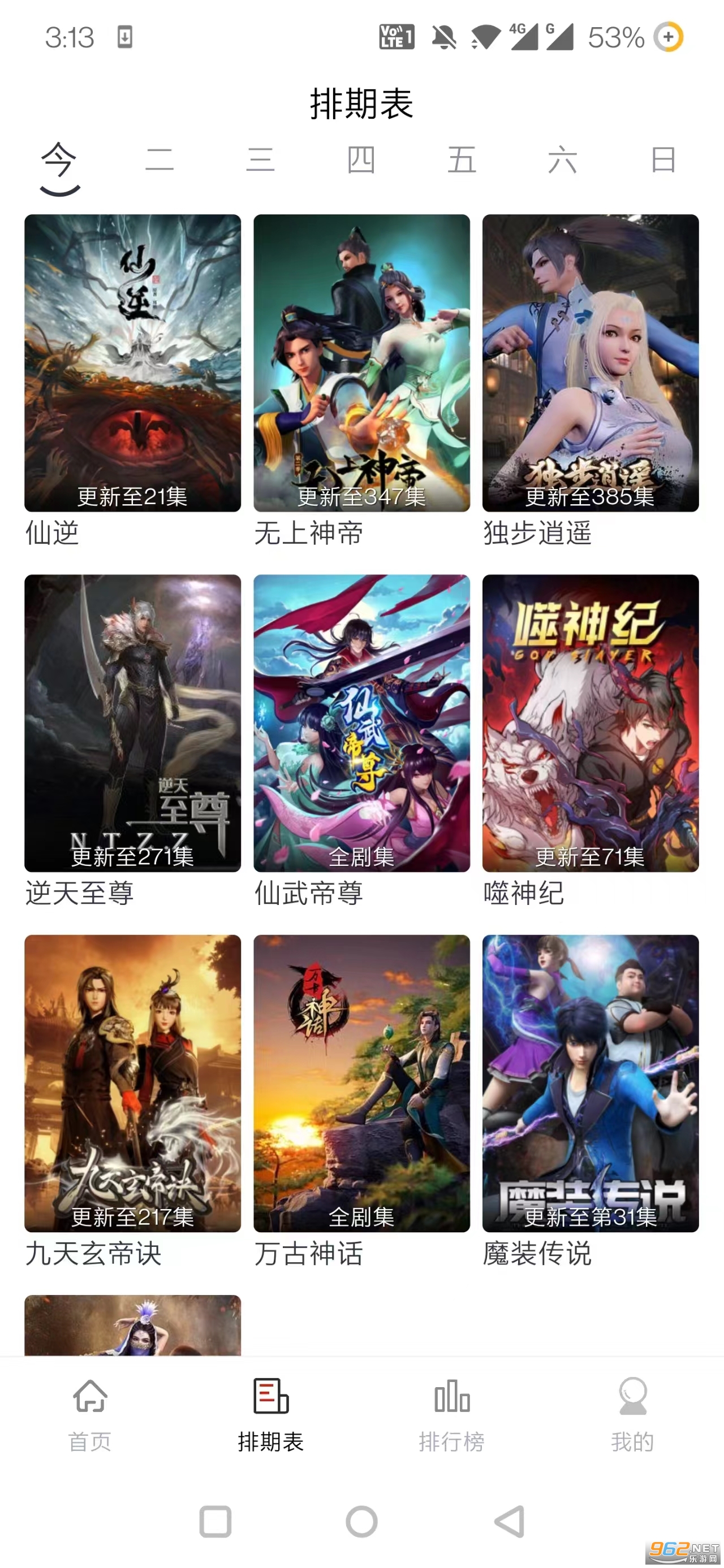Switch to the 六 weekday tab
Viewport: 724px width, 1568px height.
click(x=562, y=160)
